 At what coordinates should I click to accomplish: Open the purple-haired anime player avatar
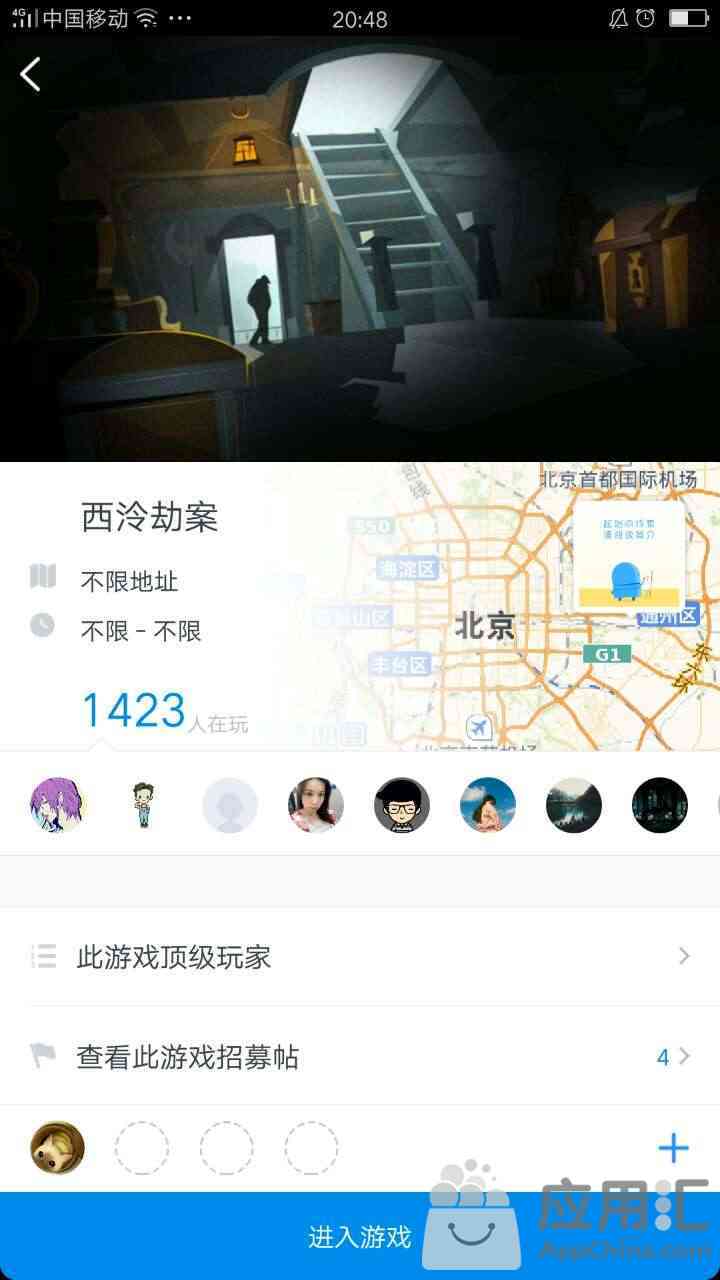click(58, 805)
